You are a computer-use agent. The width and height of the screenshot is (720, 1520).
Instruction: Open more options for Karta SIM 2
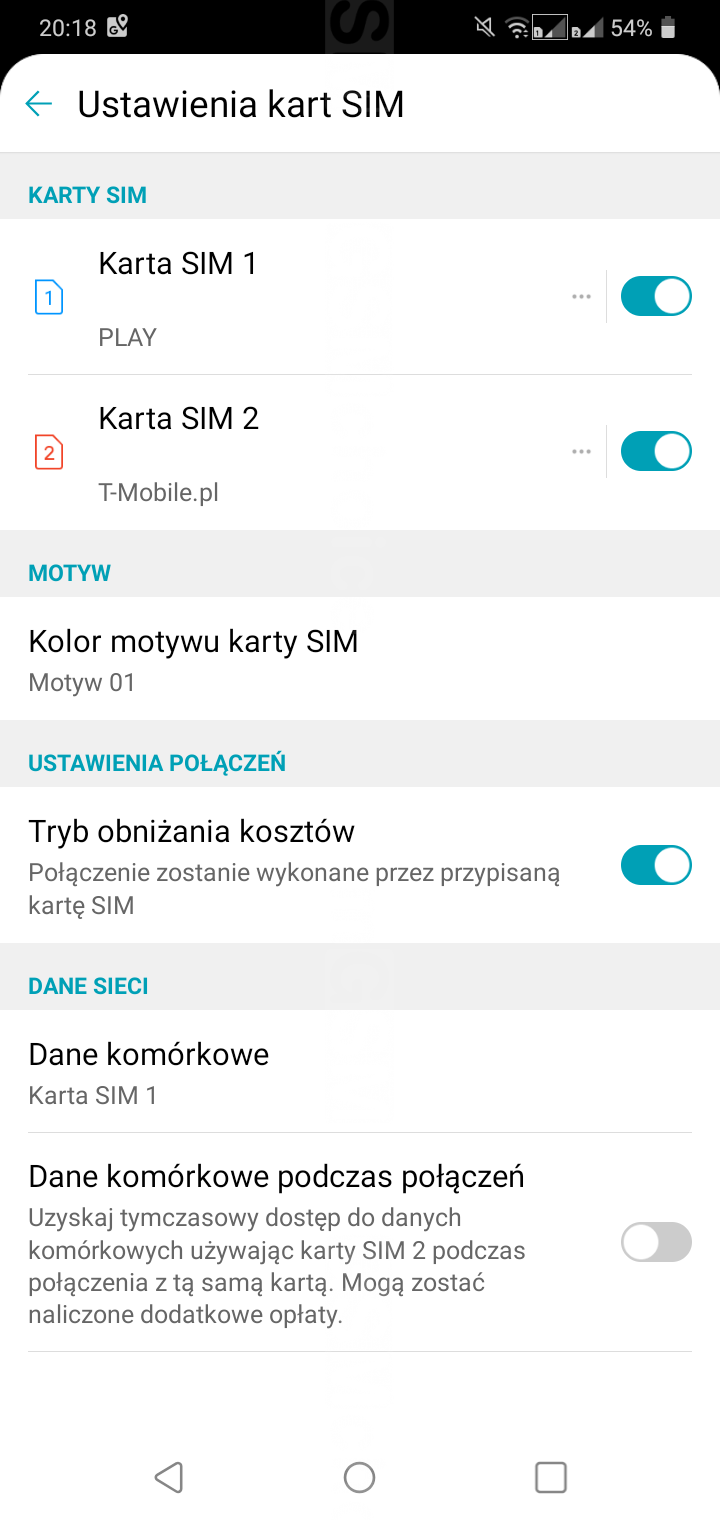pyautogui.click(x=581, y=452)
